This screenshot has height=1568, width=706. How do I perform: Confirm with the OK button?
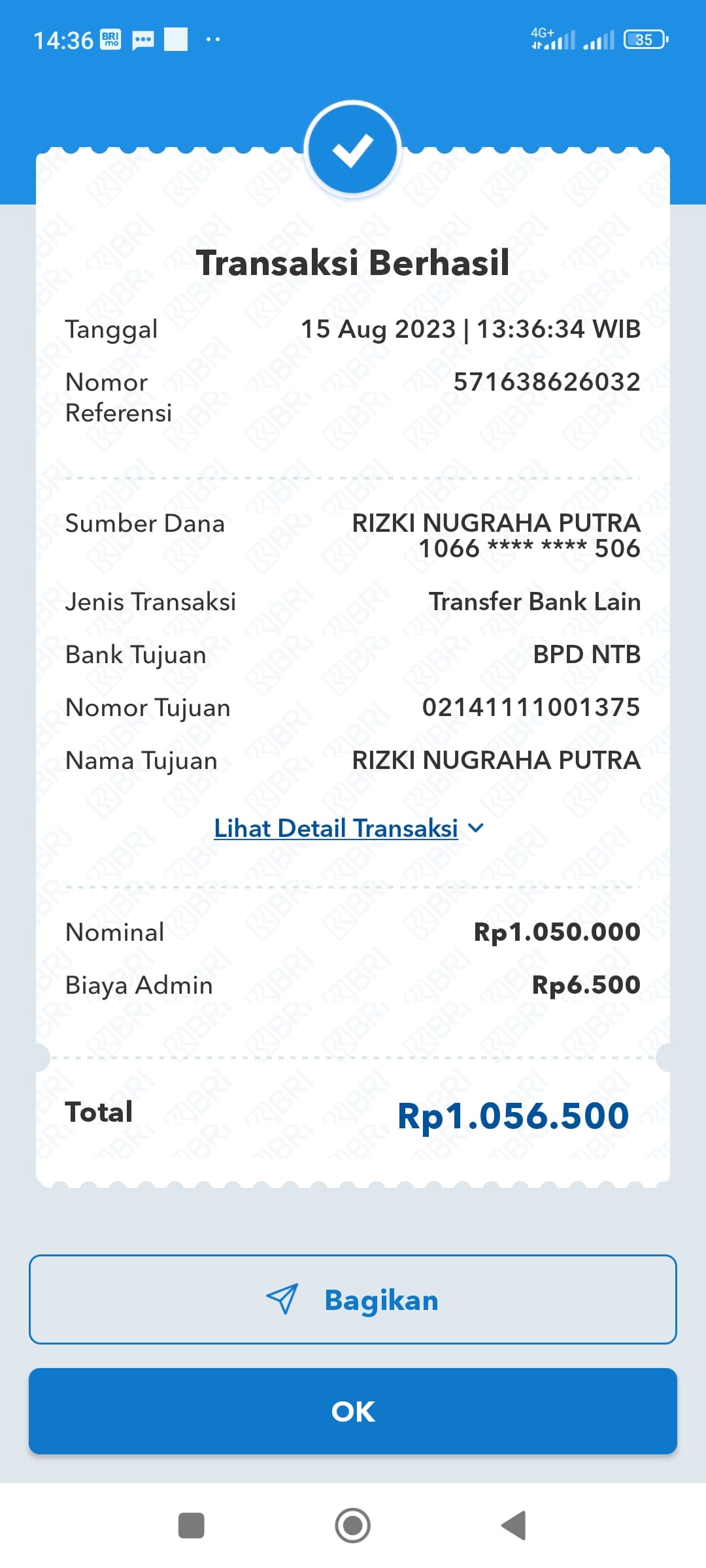point(353,1411)
